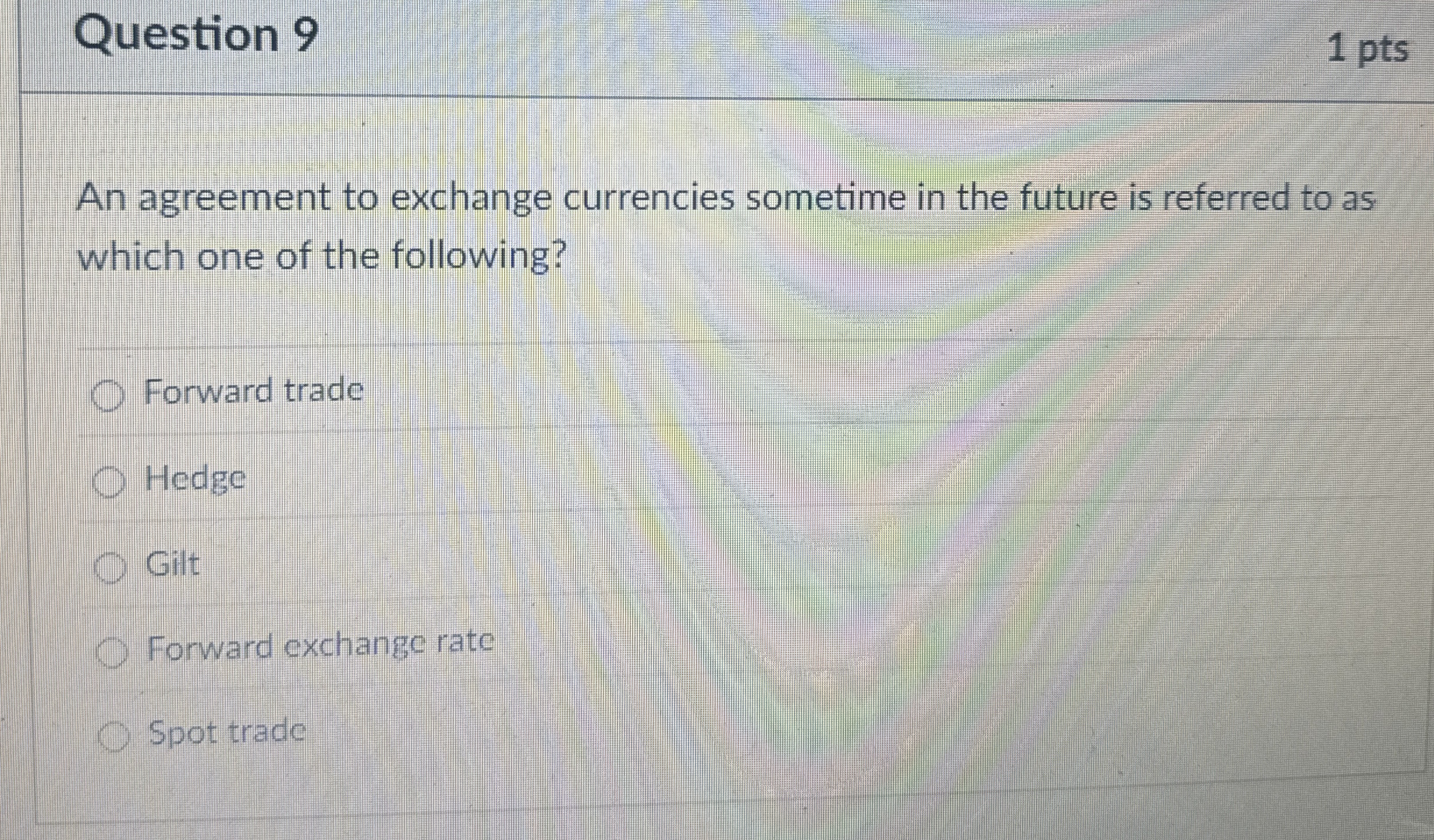Select the Forward trade answer option
Viewport: 1434px width, 840px height.
108,397
